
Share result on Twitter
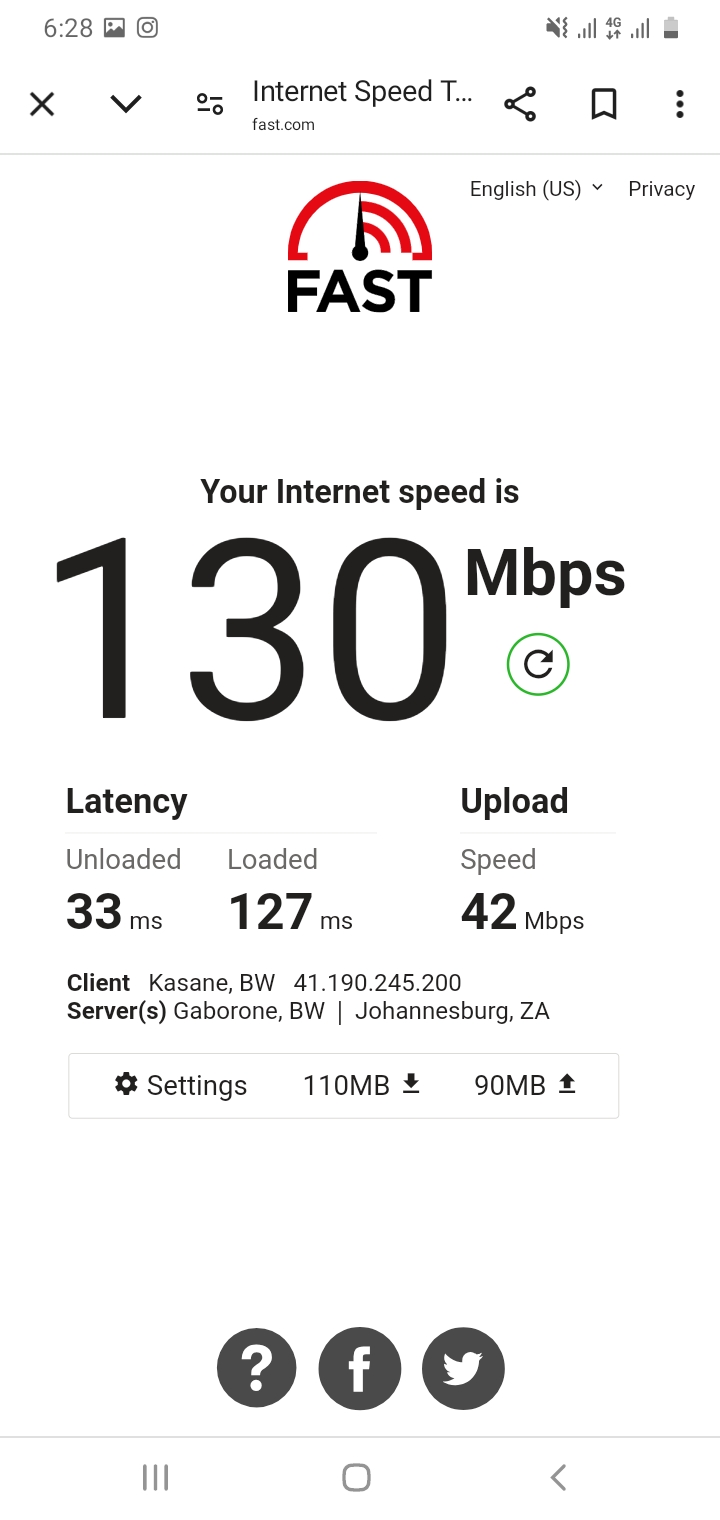(463, 1368)
